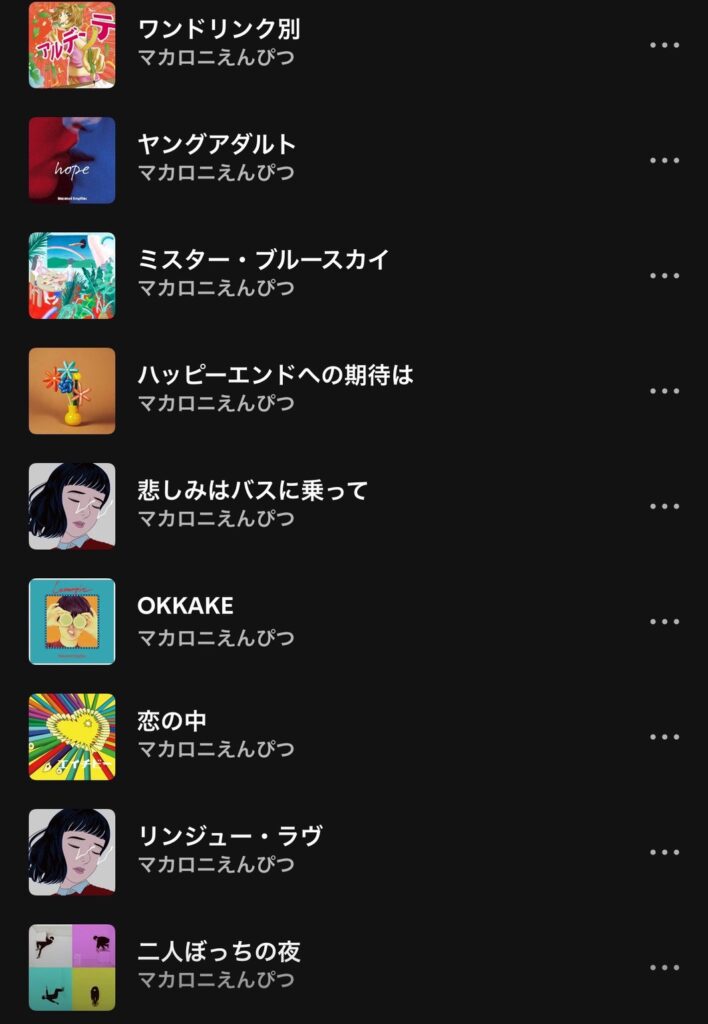Viewport: 708px width, 1024px height.
Task: Open more options for ヤングアダルト
Action: pyautogui.click(x=664, y=160)
